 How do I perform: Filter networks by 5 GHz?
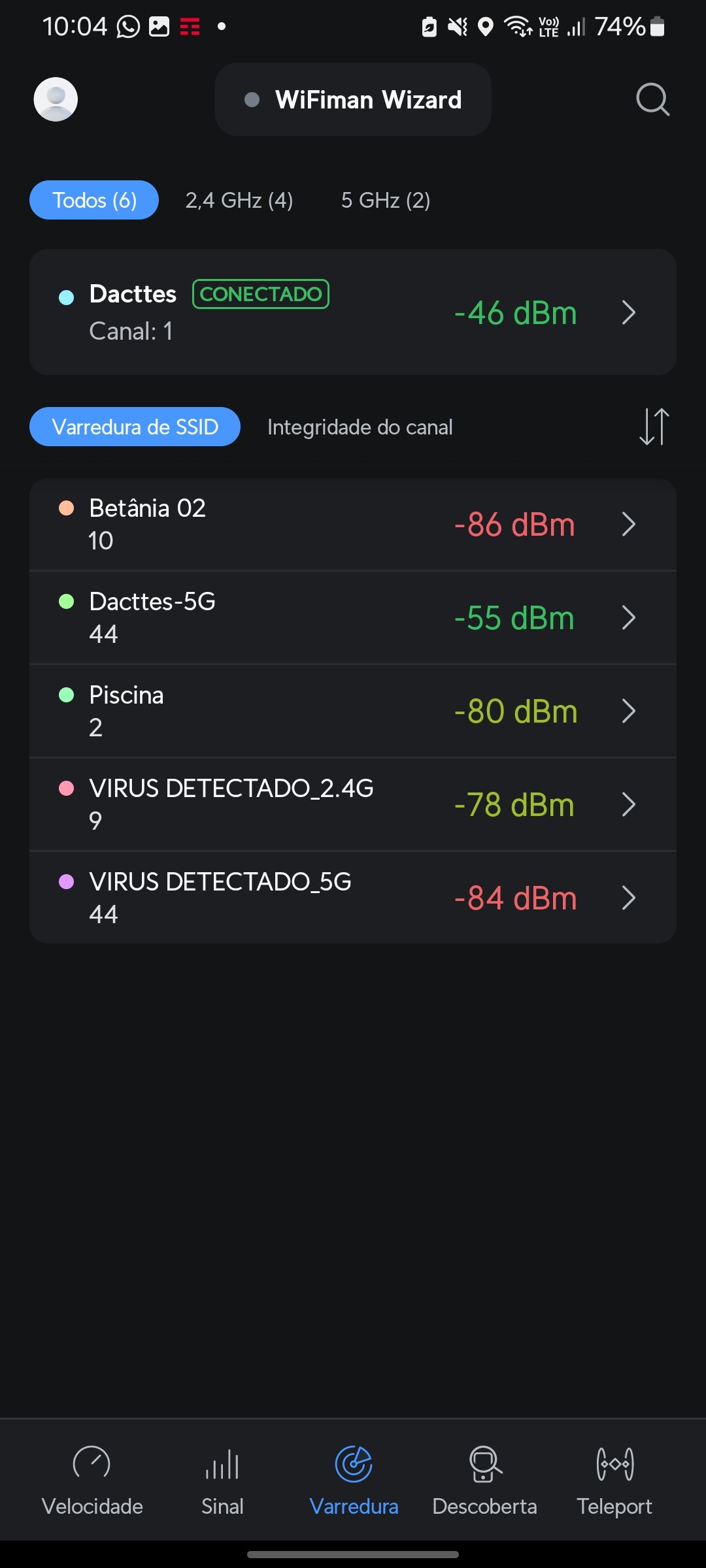point(386,200)
